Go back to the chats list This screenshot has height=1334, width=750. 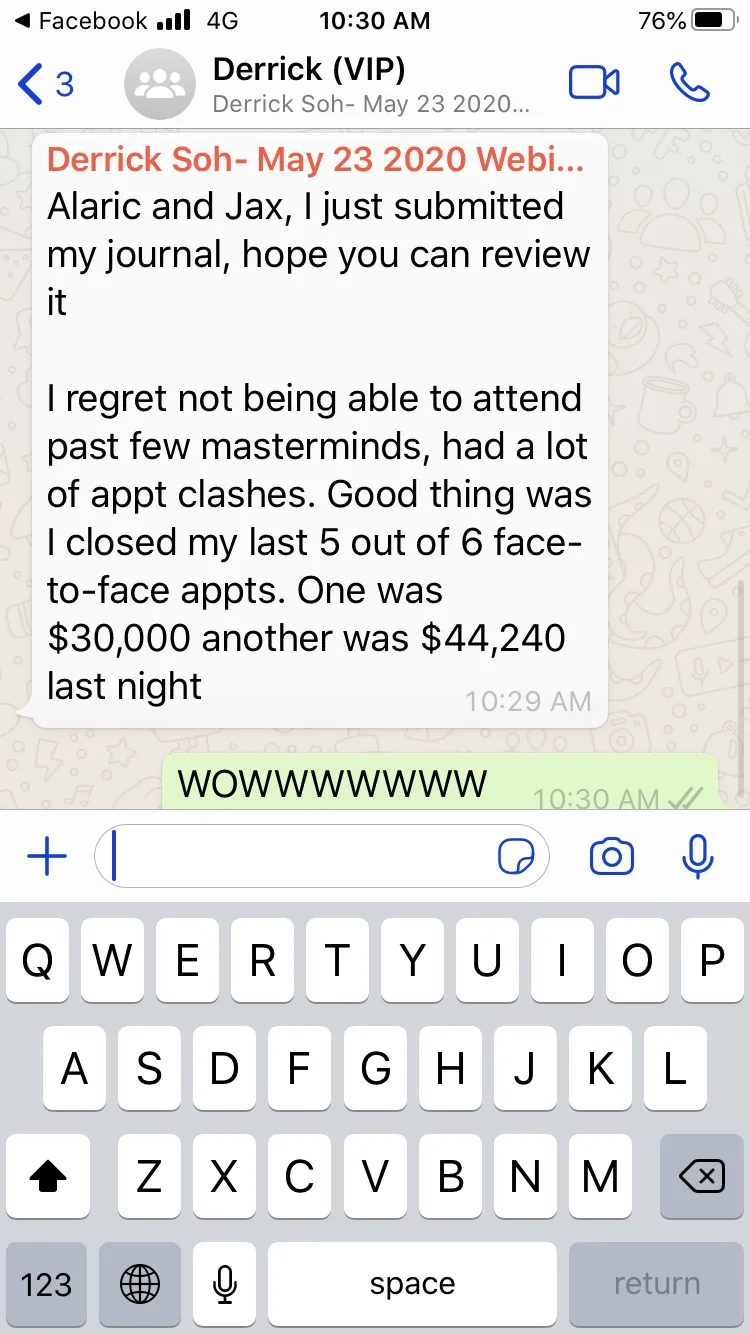click(x=46, y=84)
